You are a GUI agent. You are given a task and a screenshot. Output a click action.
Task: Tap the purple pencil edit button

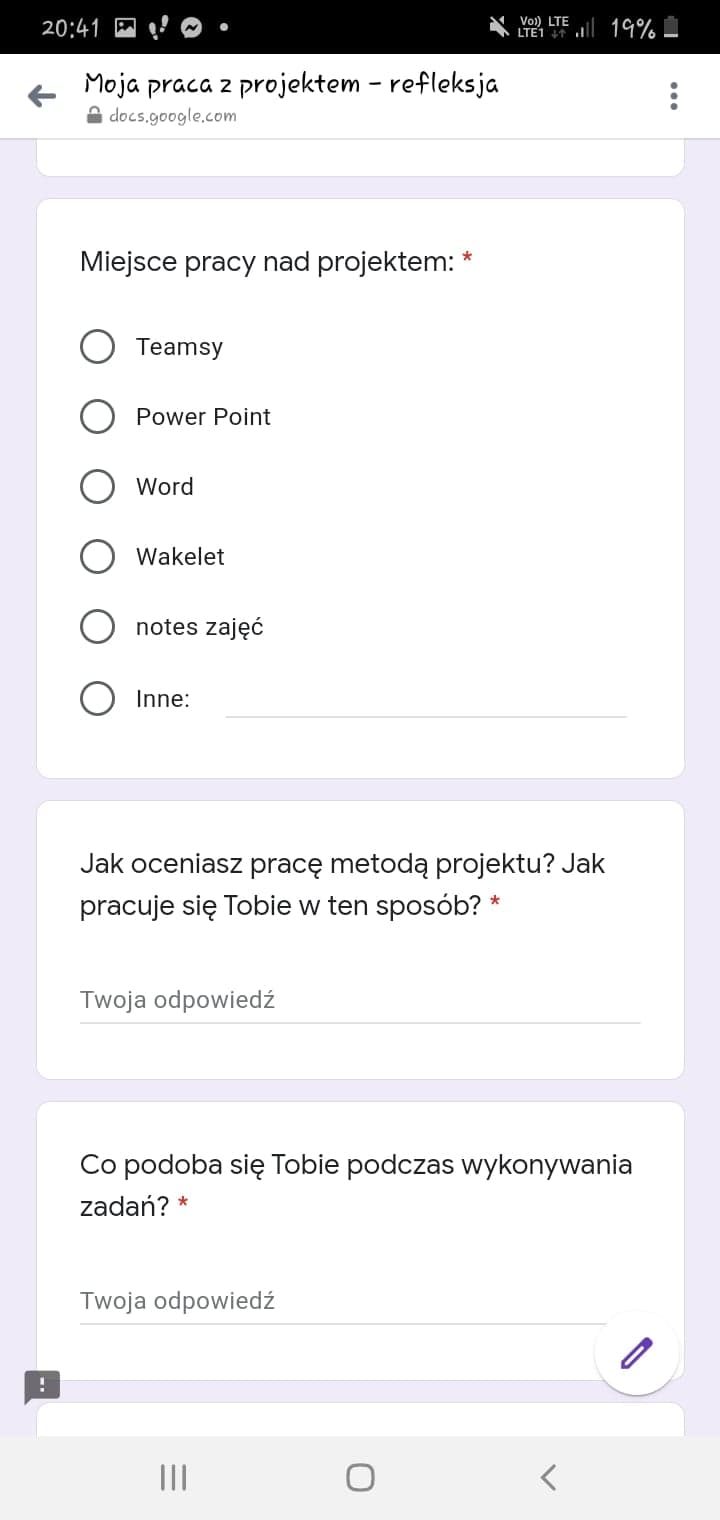pos(637,1353)
